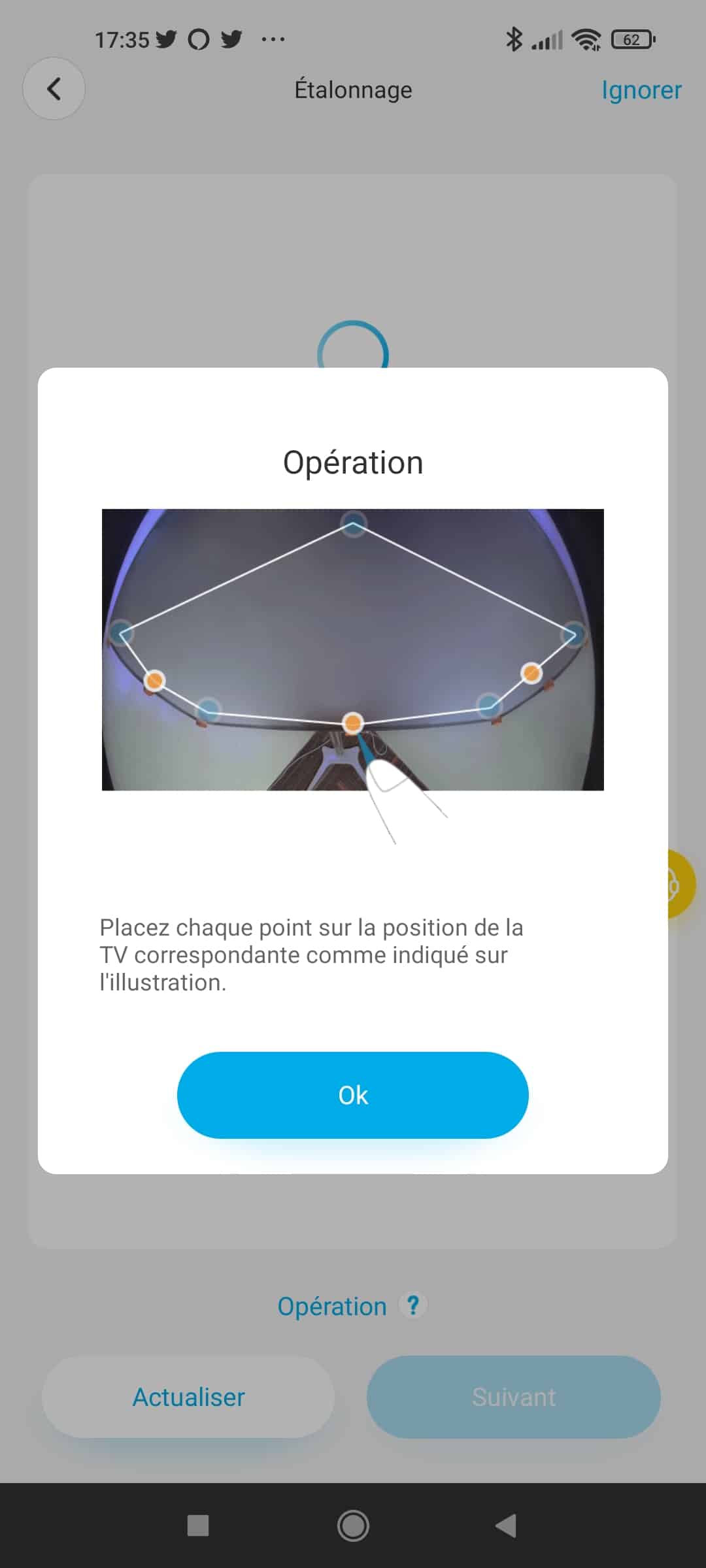706x1568 pixels.
Task: Confirm the Opération dialog with Ok
Action: tap(352, 1095)
